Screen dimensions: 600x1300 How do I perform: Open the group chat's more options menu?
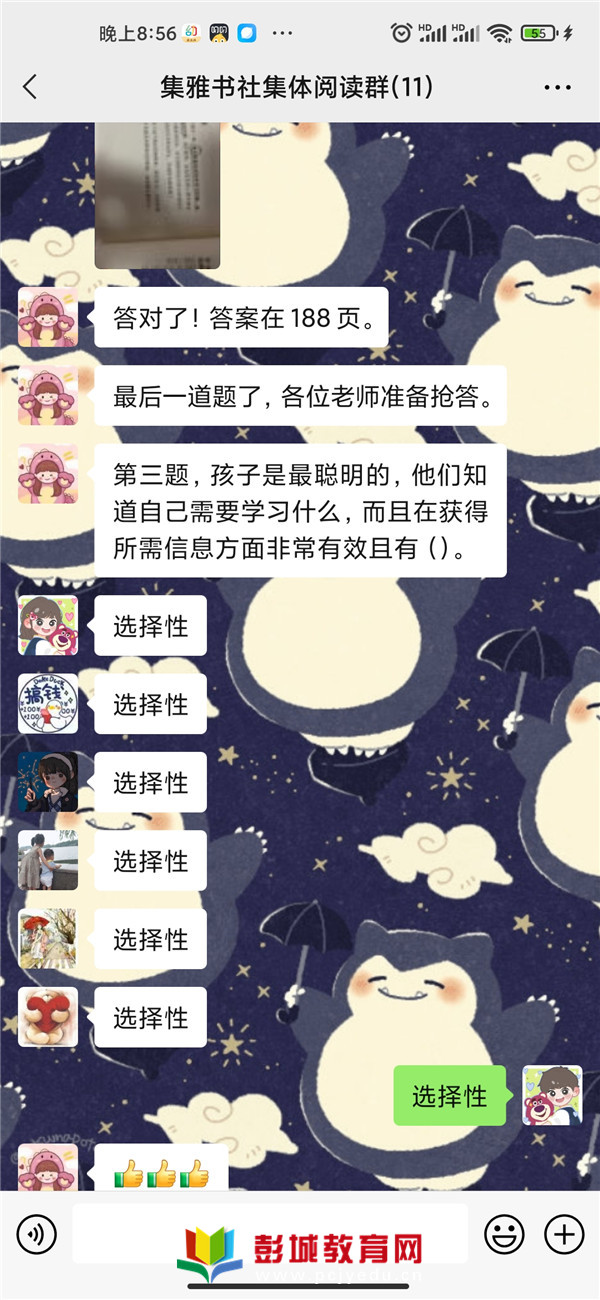[x=557, y=87]
